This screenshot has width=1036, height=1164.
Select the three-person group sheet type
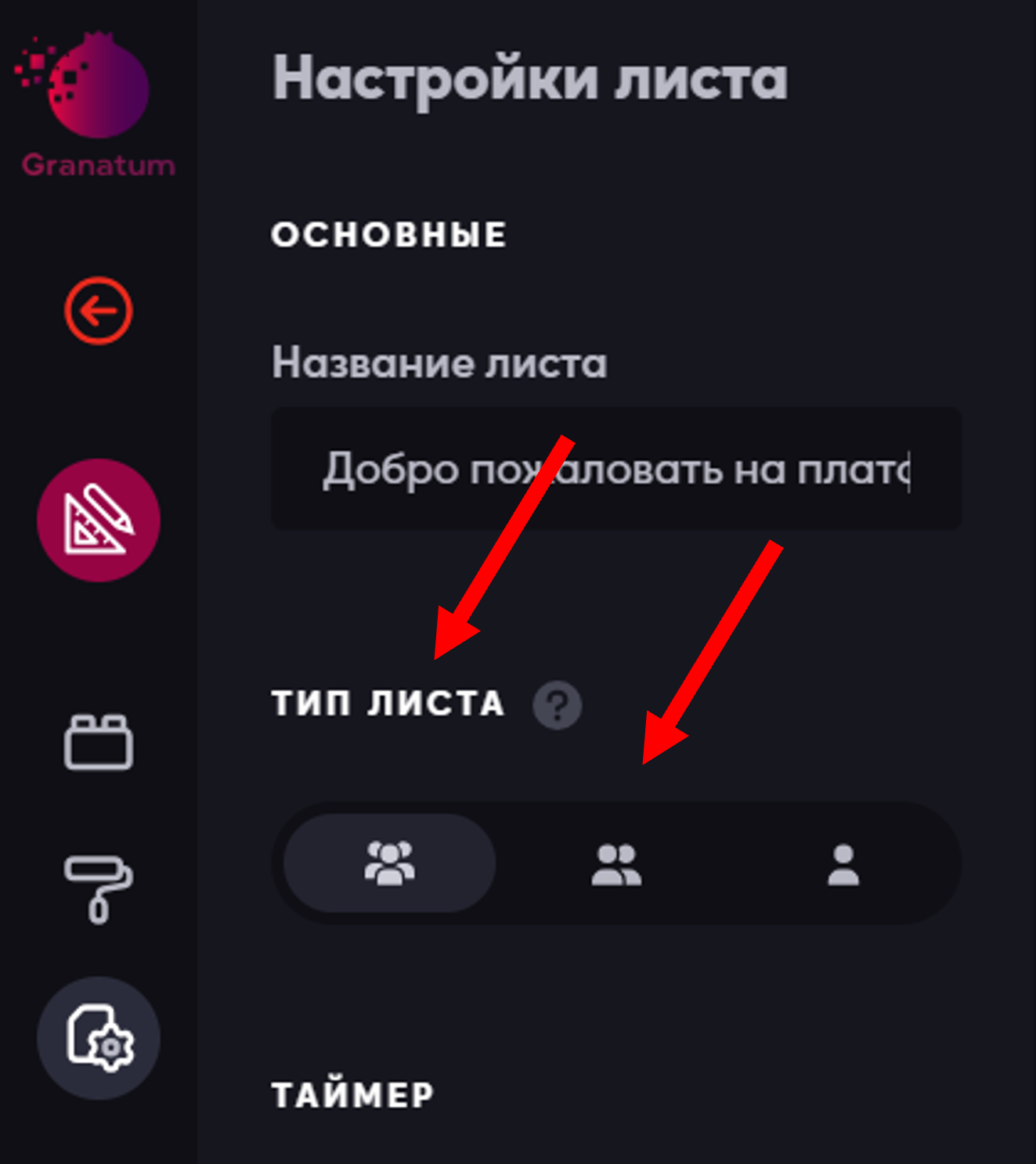click(389, 863)
